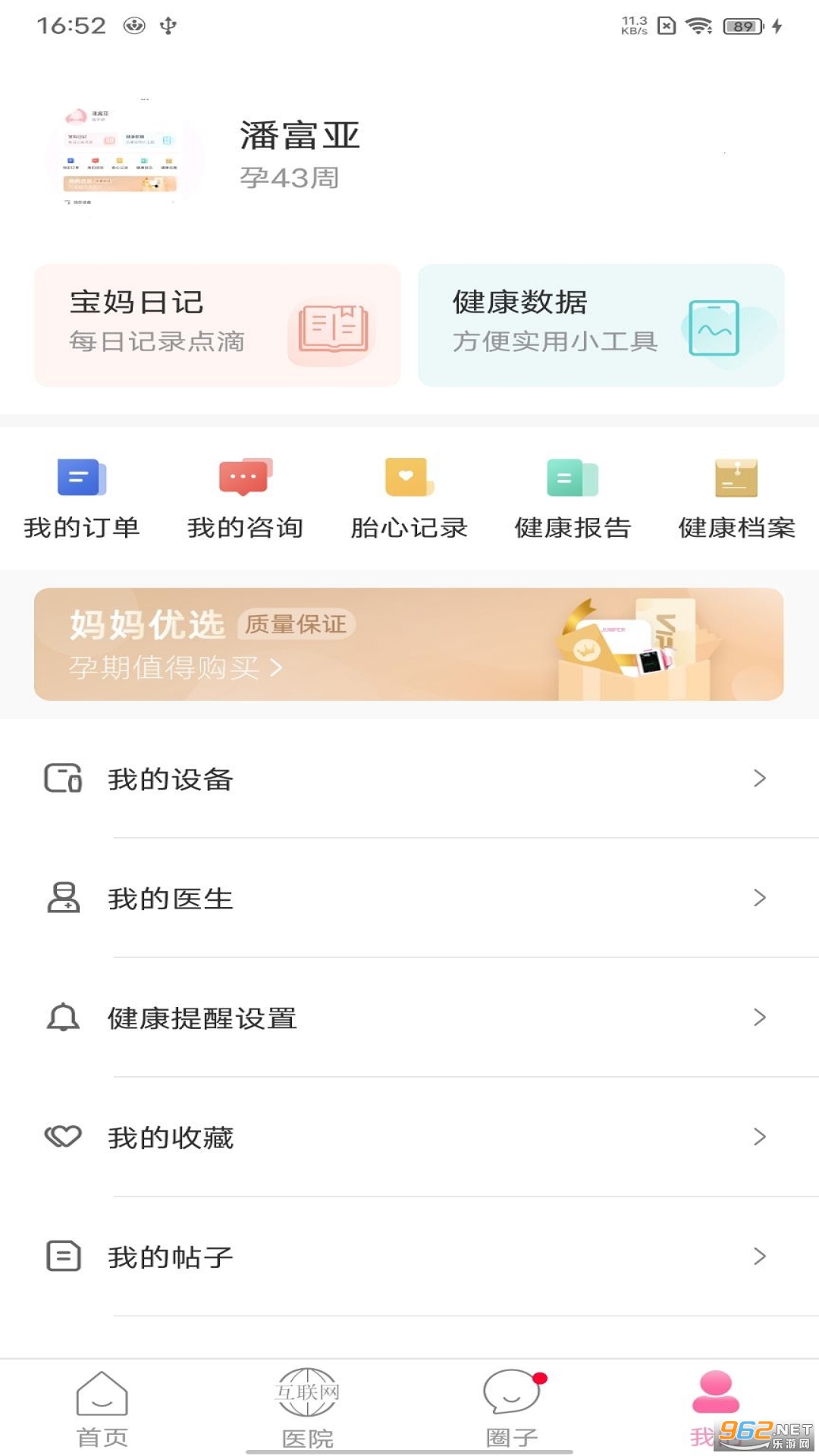The width and height of the screenshot is (819, 1456).
Task: Open 健康提醒设置 reminder settings
Action: (x=409, y=1018)
